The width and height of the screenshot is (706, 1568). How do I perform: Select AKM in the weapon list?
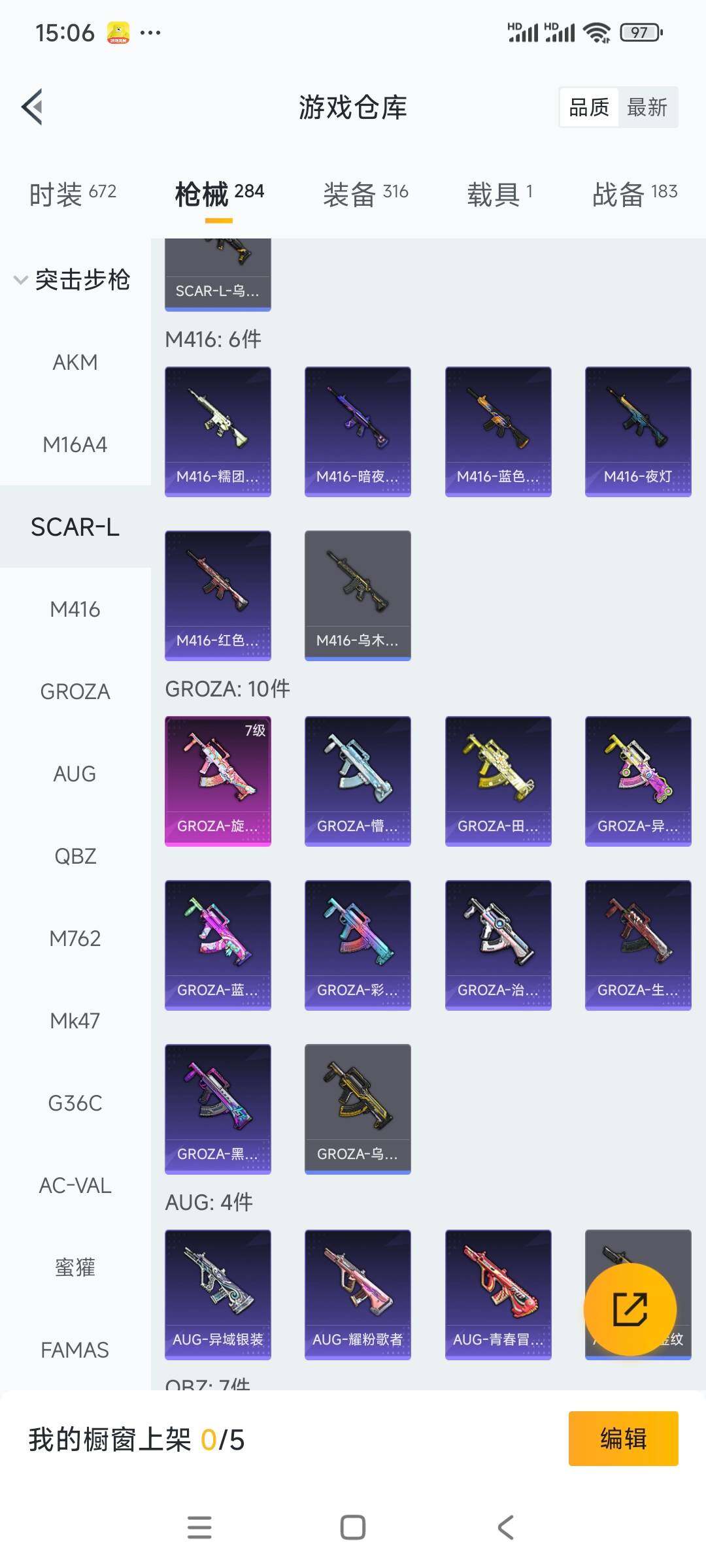tap(75, 362)
